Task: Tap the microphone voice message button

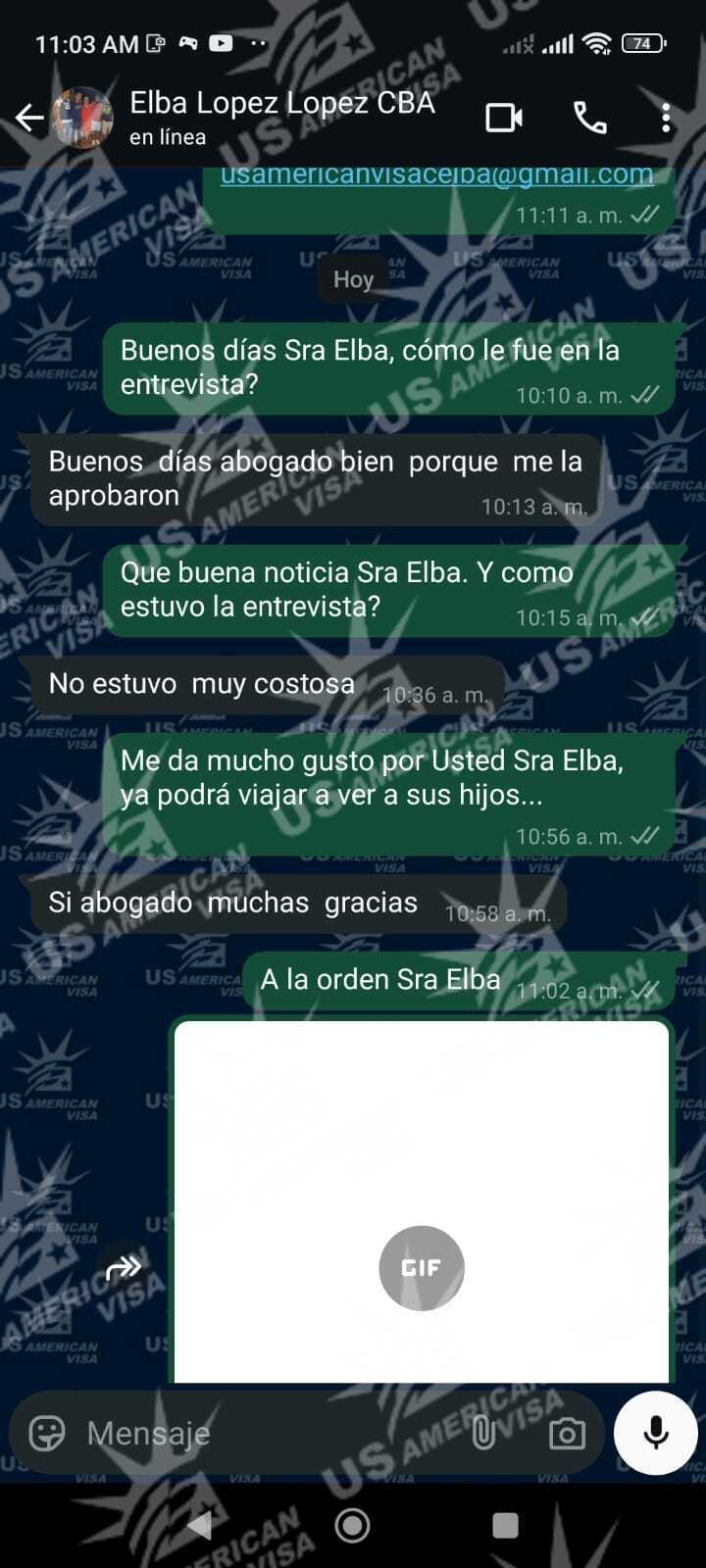Action: [655, 1433]
